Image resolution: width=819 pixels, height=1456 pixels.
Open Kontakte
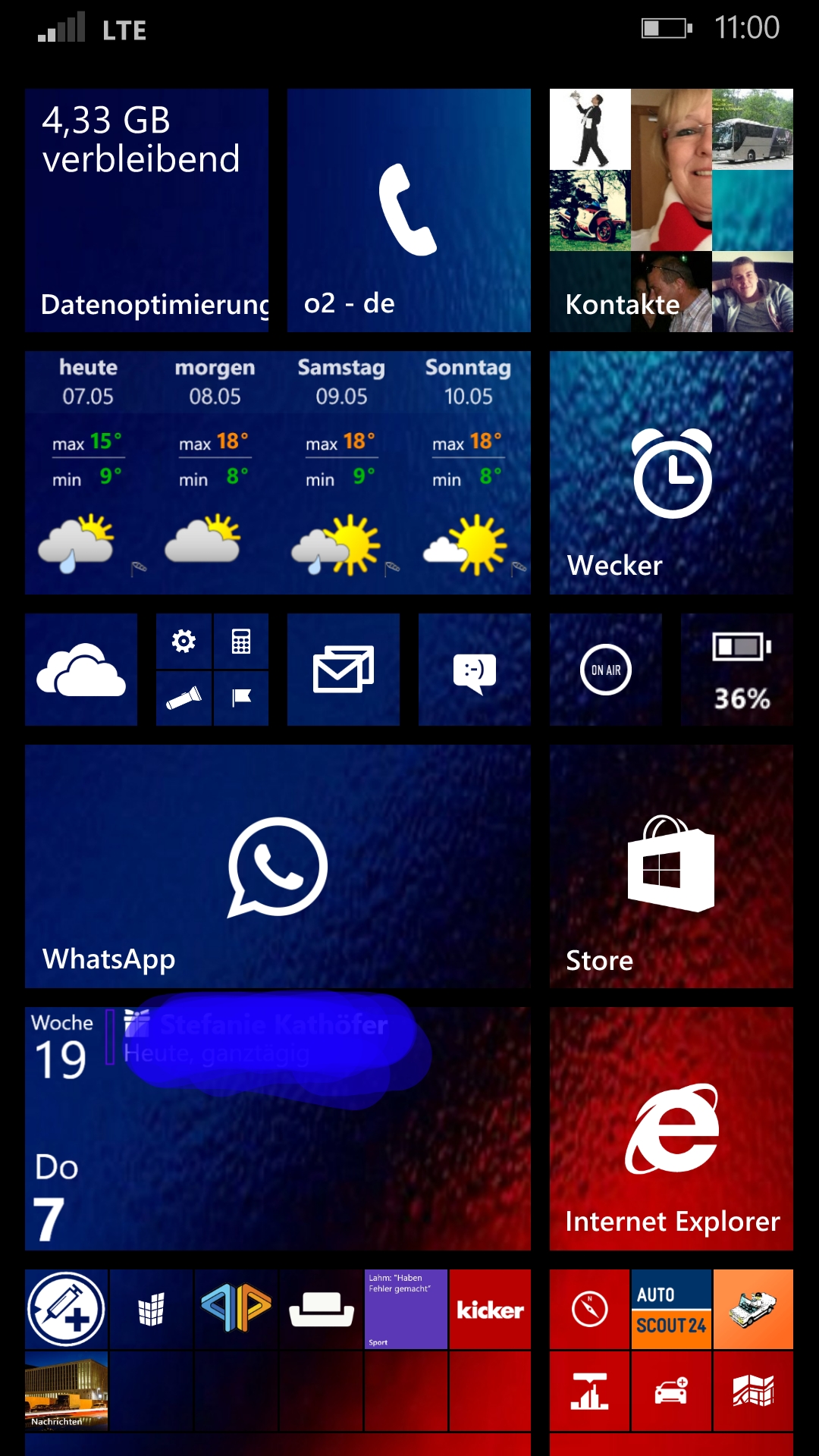pos(671,210)
